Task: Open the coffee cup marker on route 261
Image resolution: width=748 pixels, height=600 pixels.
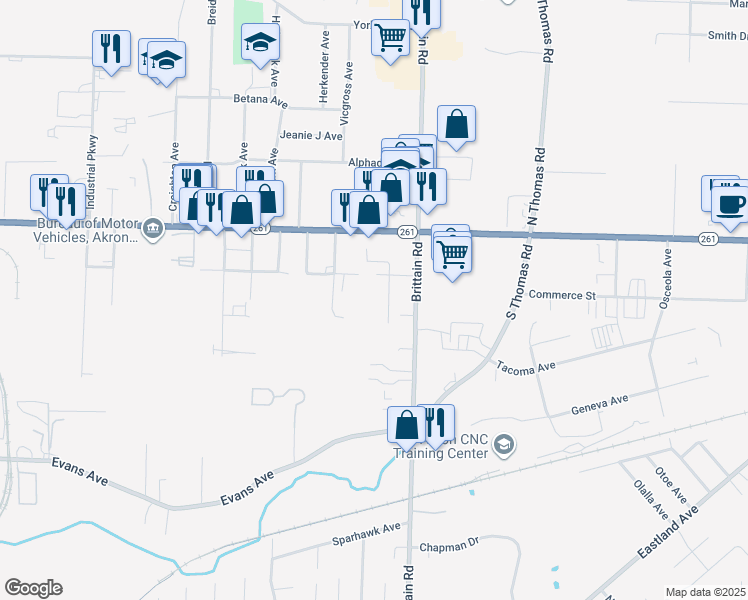Action: point(731,206)
